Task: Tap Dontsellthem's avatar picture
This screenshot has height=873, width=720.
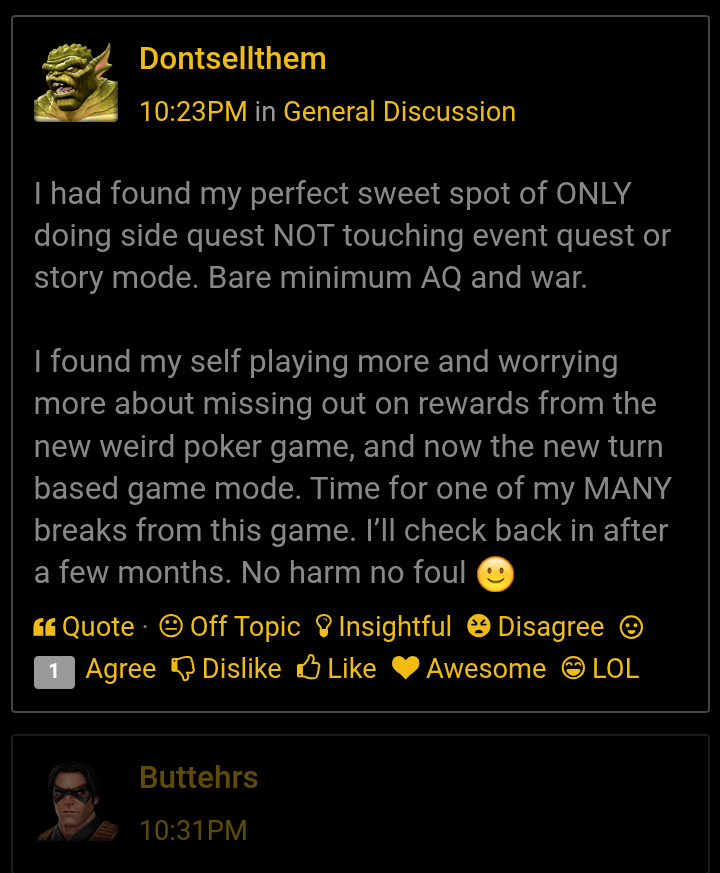Action: [x=77, y=83]
